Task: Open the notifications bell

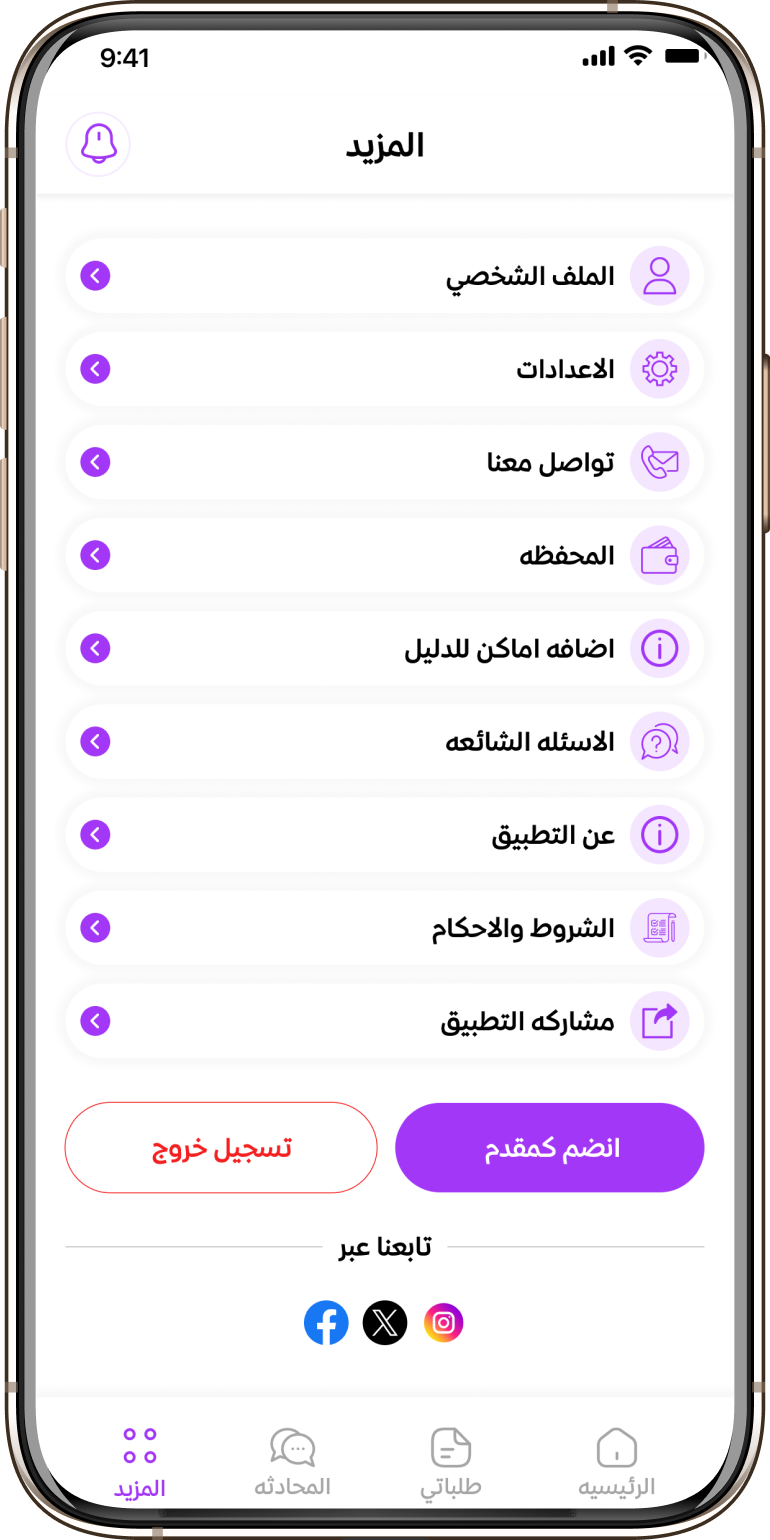Action: [98, 145]
